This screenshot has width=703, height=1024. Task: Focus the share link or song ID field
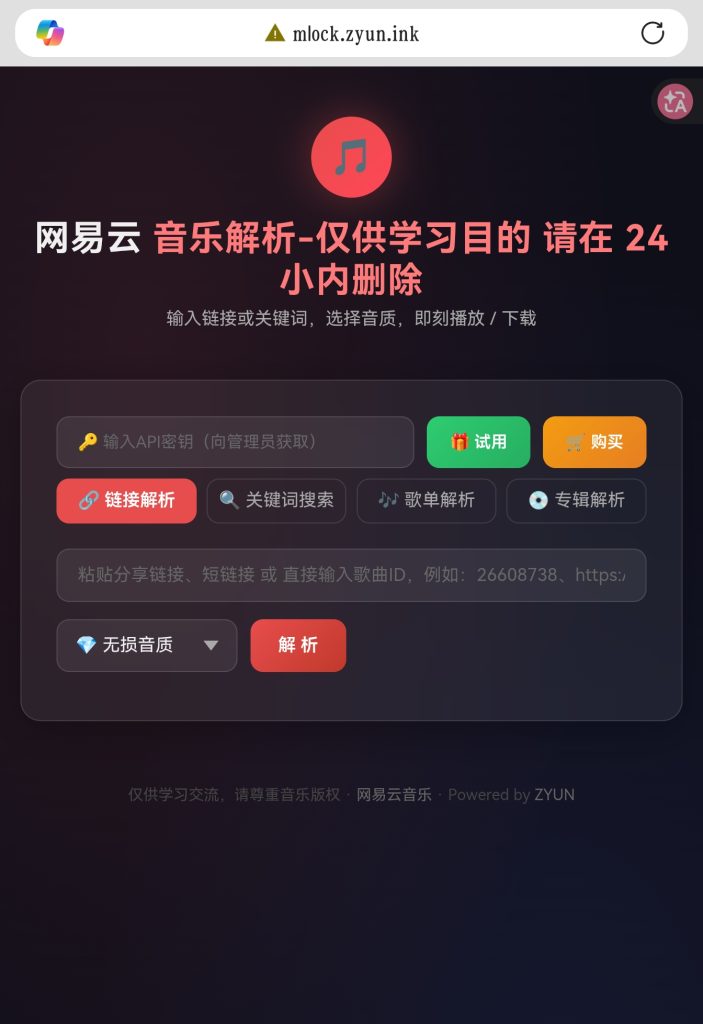coord(351,575)
